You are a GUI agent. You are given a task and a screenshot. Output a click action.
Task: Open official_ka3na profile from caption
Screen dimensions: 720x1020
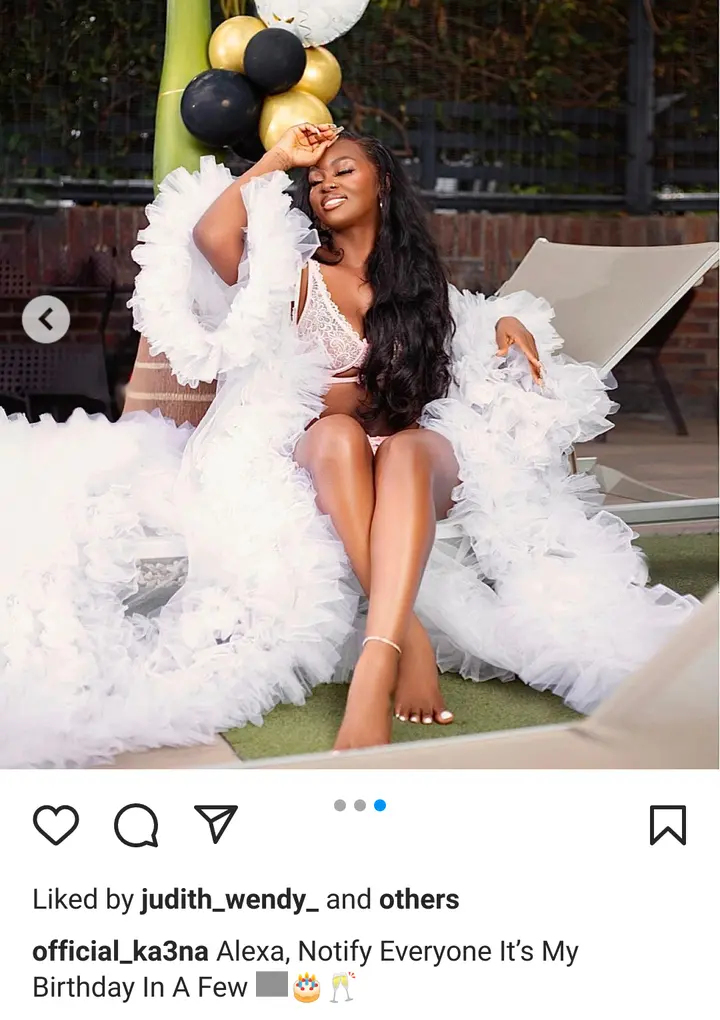(x=120, y=951)
